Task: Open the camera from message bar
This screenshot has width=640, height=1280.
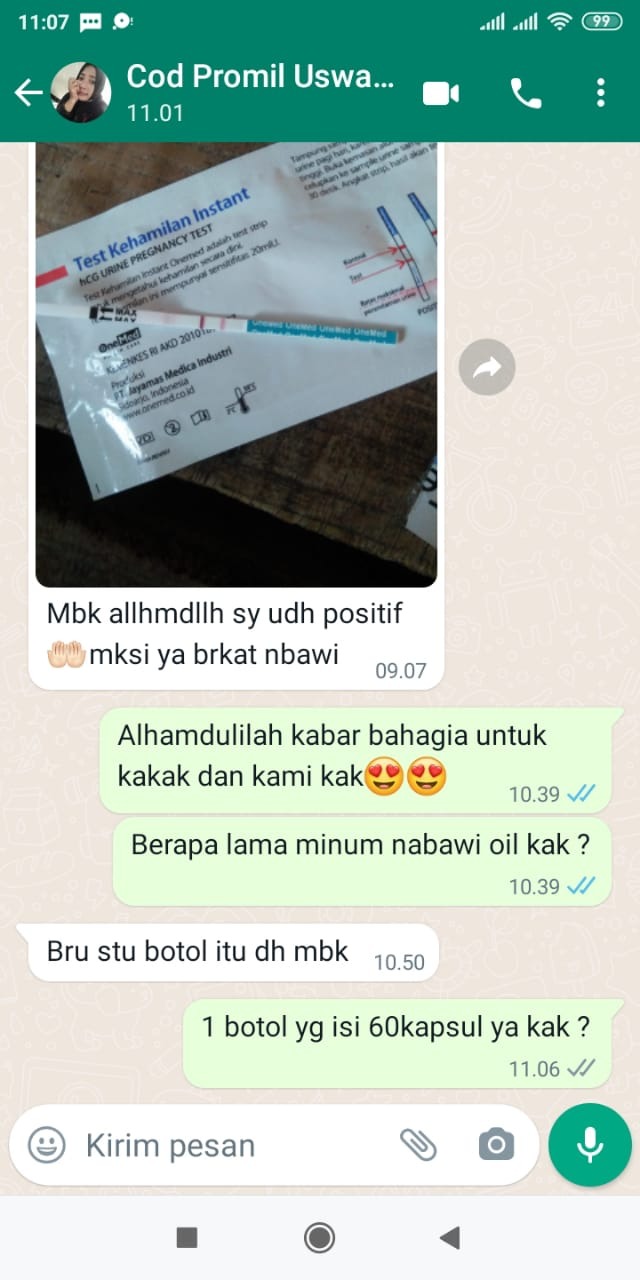Action: point(496,1144)
